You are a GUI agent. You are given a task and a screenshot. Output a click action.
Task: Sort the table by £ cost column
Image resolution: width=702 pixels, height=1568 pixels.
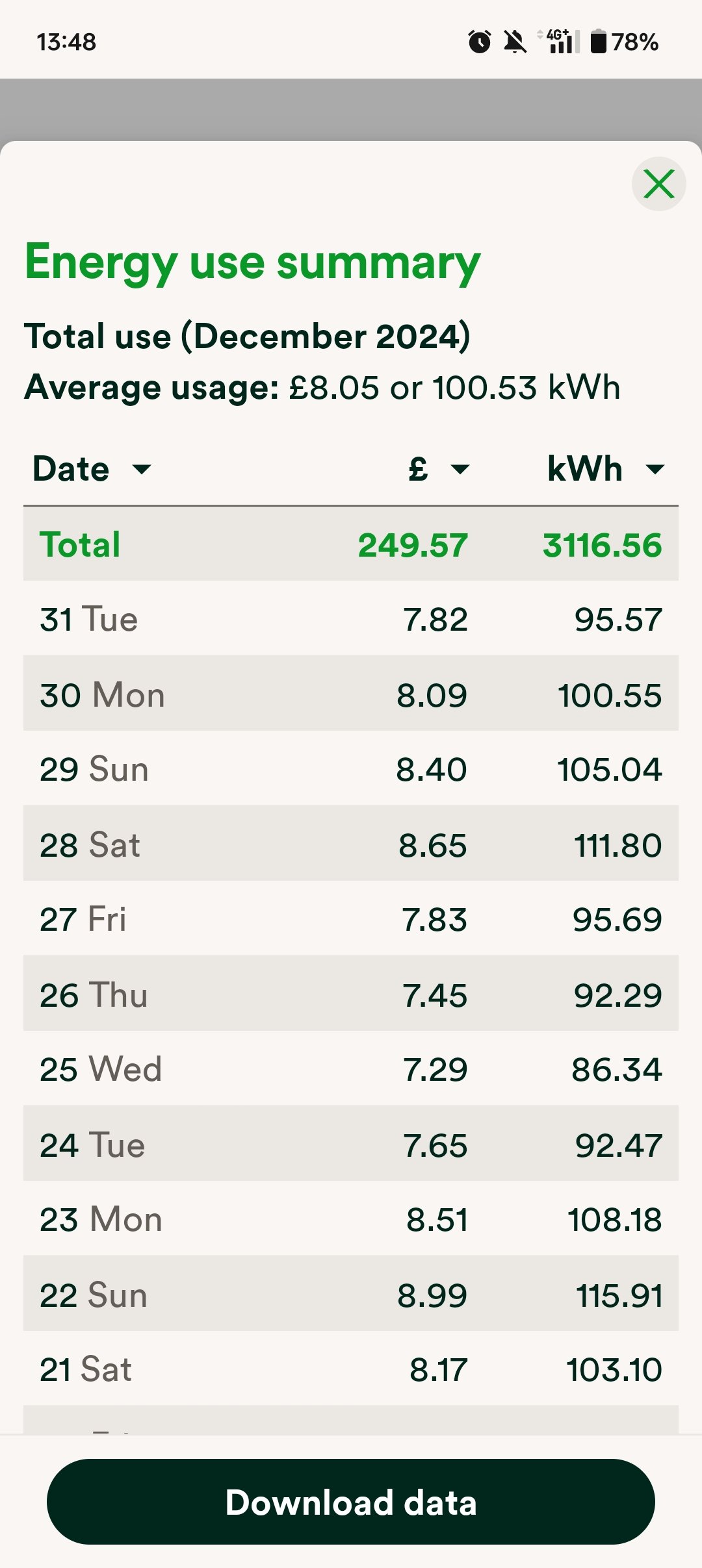(438, 469)
